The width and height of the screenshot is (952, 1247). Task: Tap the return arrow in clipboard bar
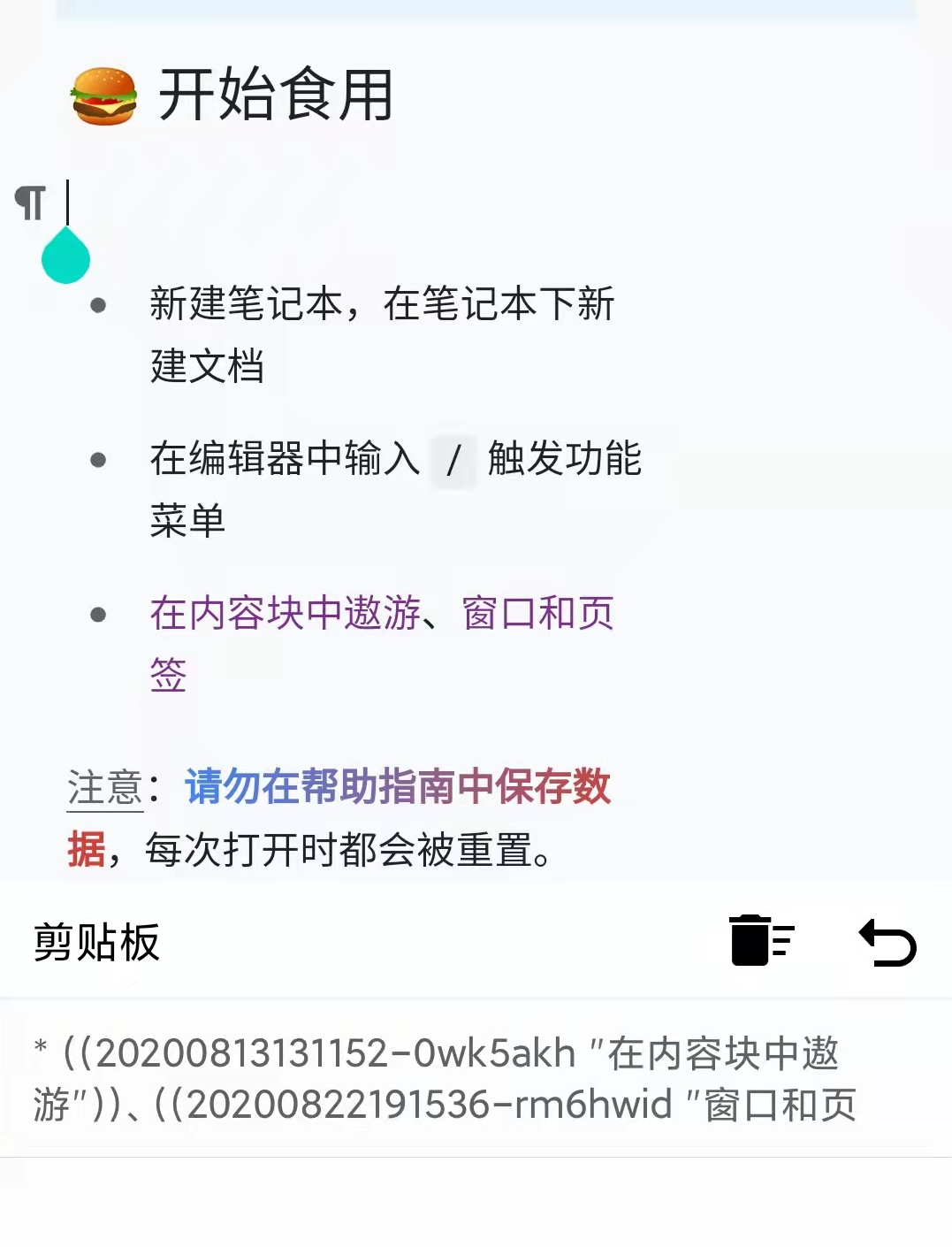click(887, 943)
